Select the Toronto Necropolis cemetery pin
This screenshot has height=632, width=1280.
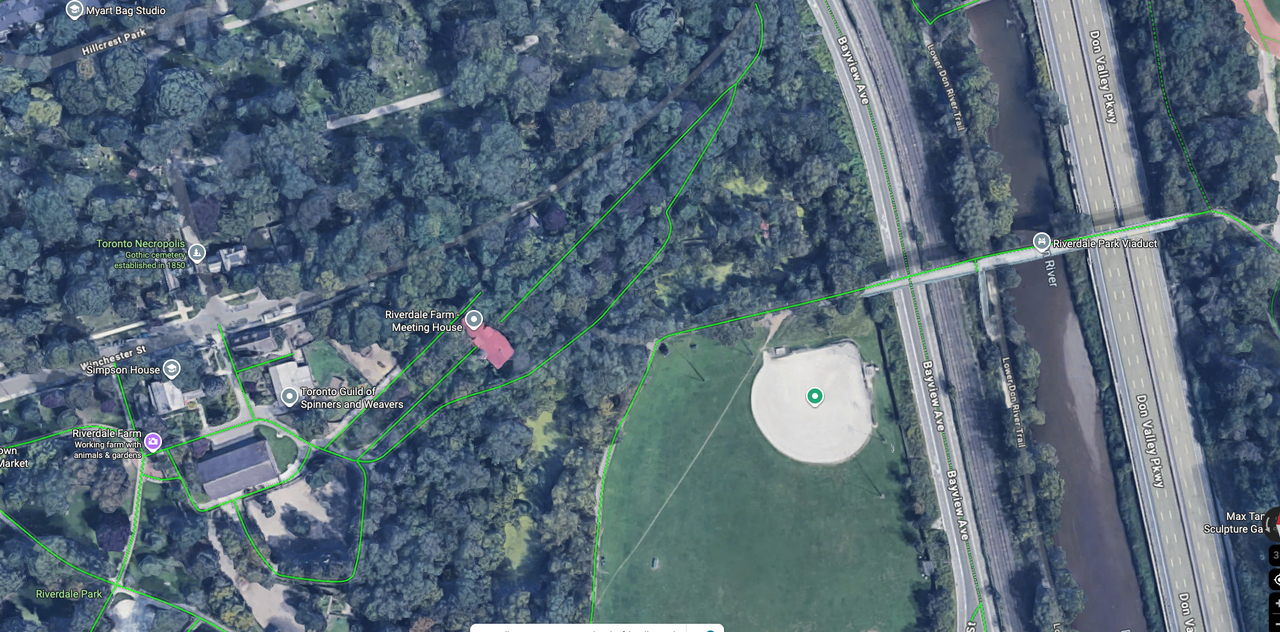(198, 254)
